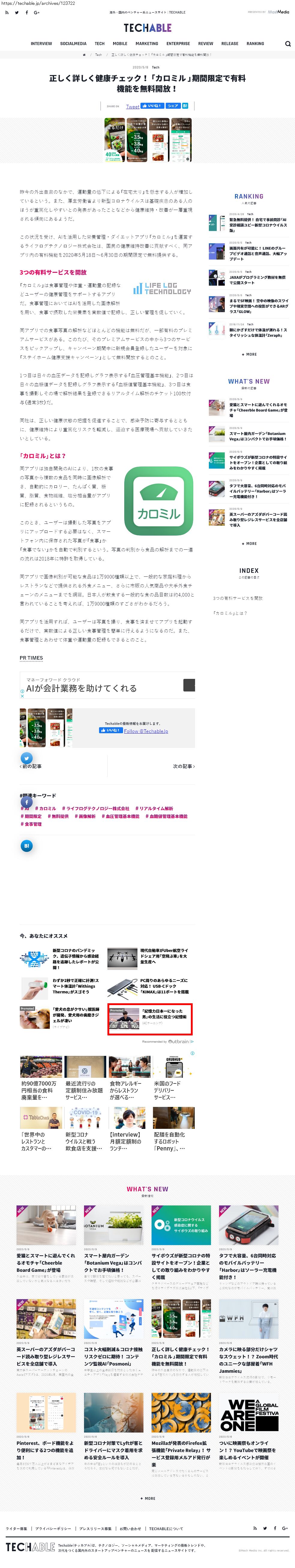Open the ENTERPRISE nav section
295x1568 pixels.
point(178,44)
